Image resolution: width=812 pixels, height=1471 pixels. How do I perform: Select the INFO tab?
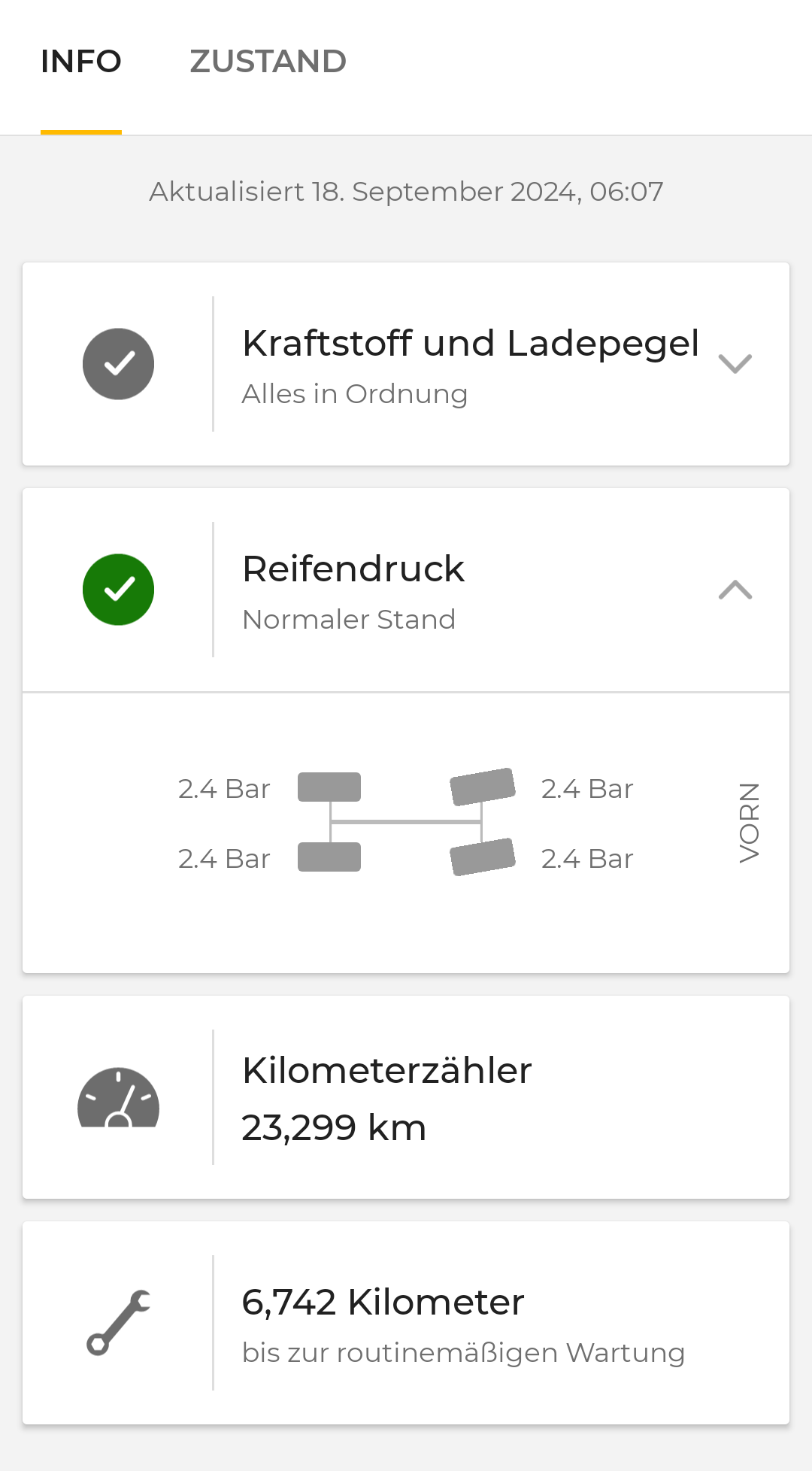pyautogui.click(x=81, y=62)
